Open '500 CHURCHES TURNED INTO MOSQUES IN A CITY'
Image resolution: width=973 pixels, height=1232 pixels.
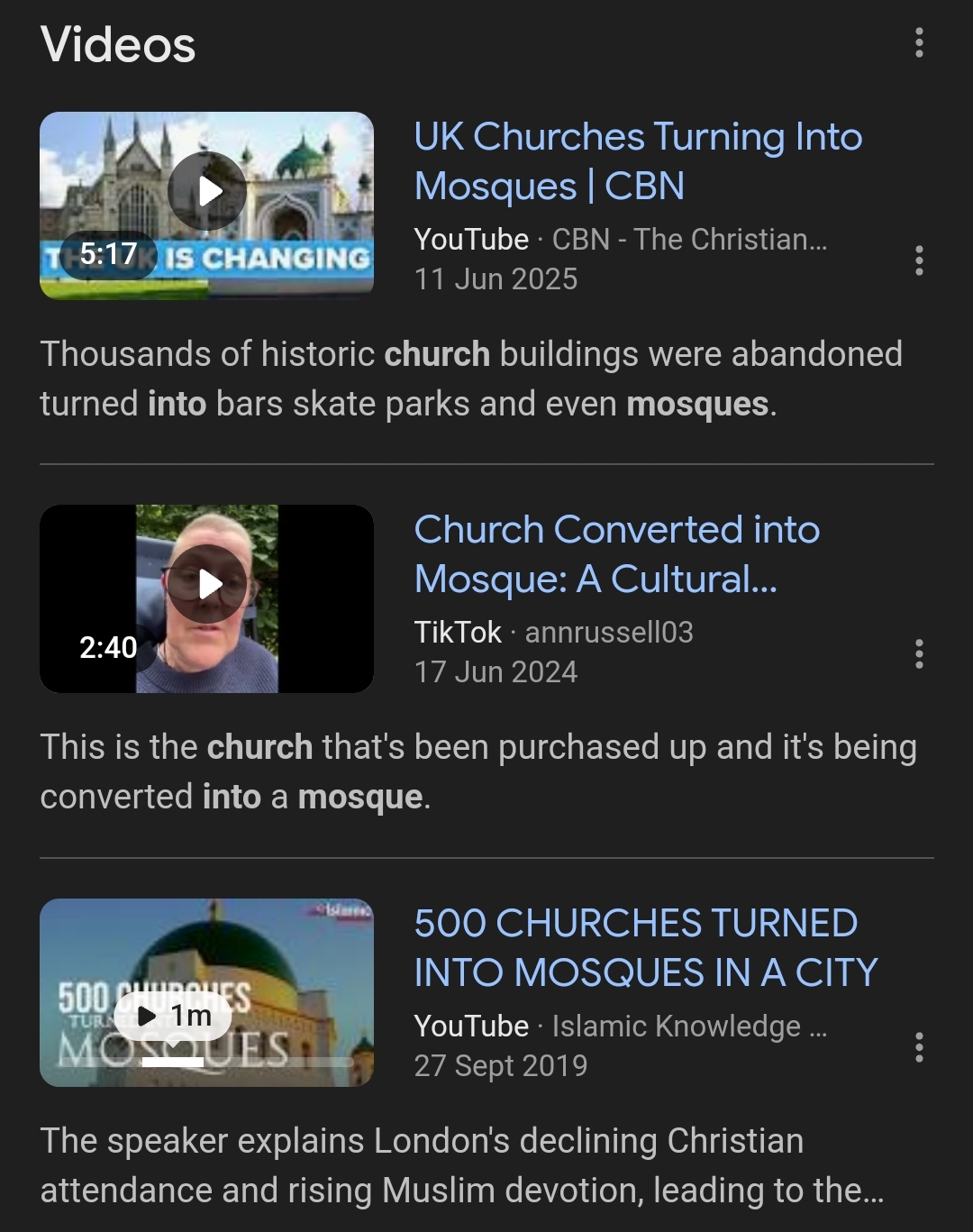pyautogui.click(x=645, y=948)
